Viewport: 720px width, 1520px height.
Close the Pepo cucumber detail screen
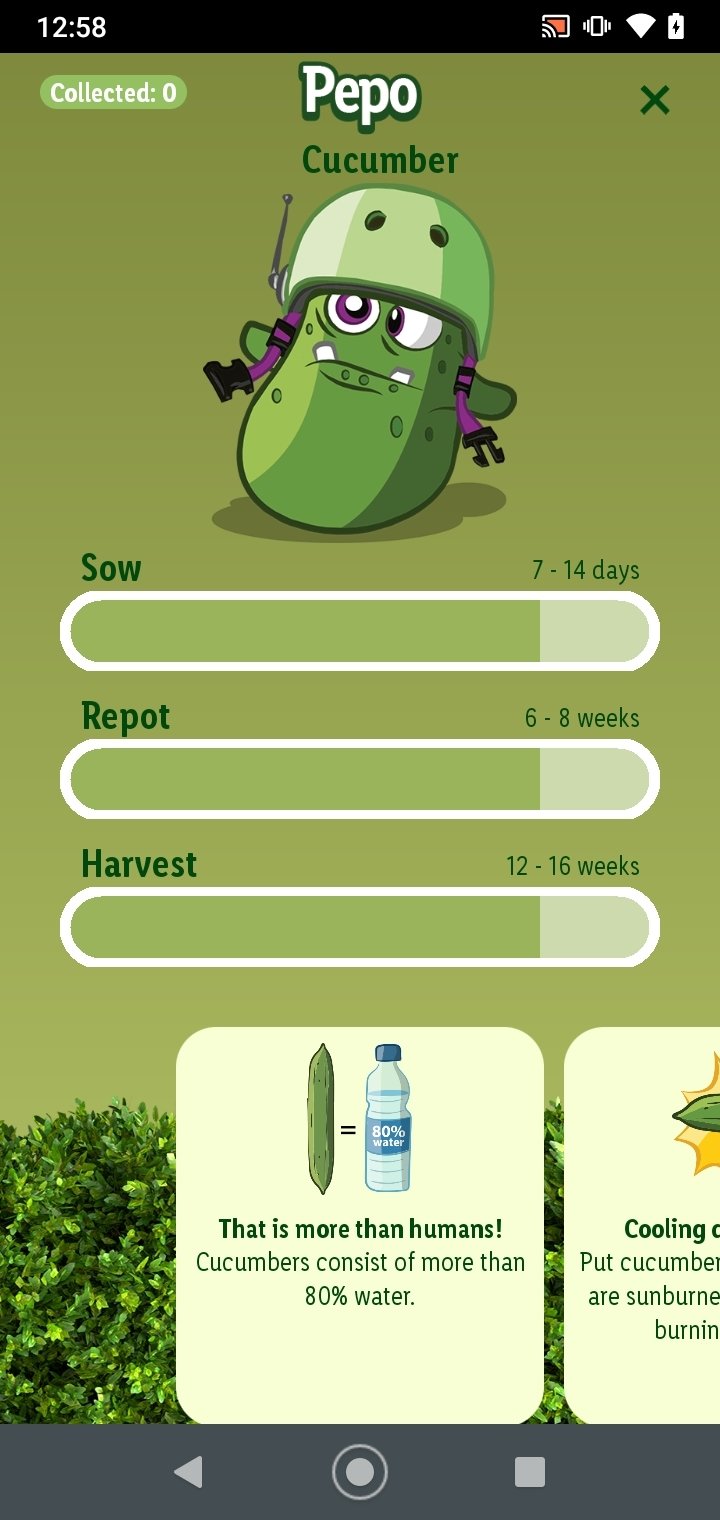pyautogui.click(x=655, y=100)
